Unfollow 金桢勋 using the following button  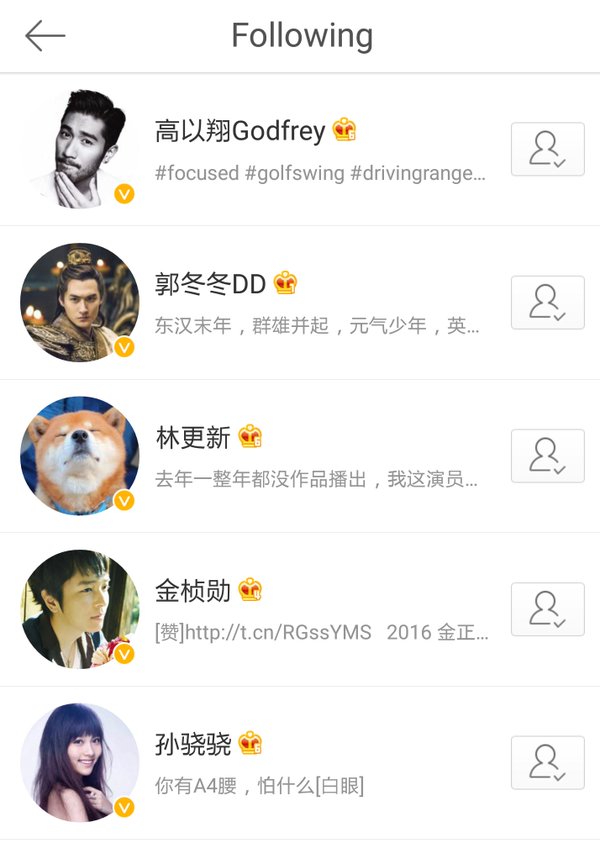click(x=547, y=609)
